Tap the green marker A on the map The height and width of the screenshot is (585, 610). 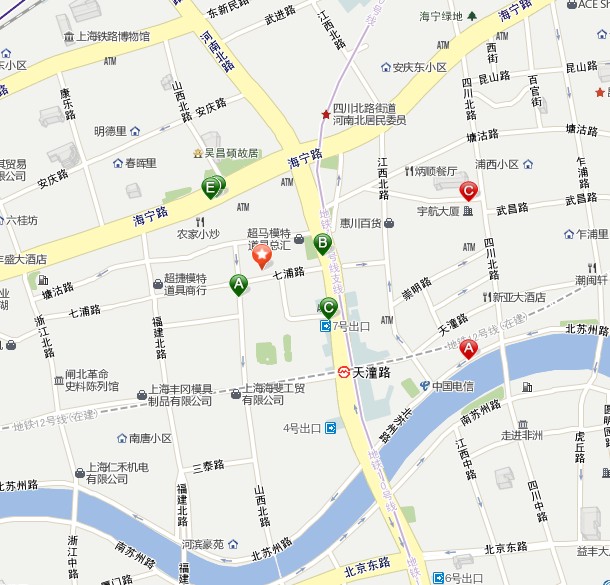click(239, 284)
